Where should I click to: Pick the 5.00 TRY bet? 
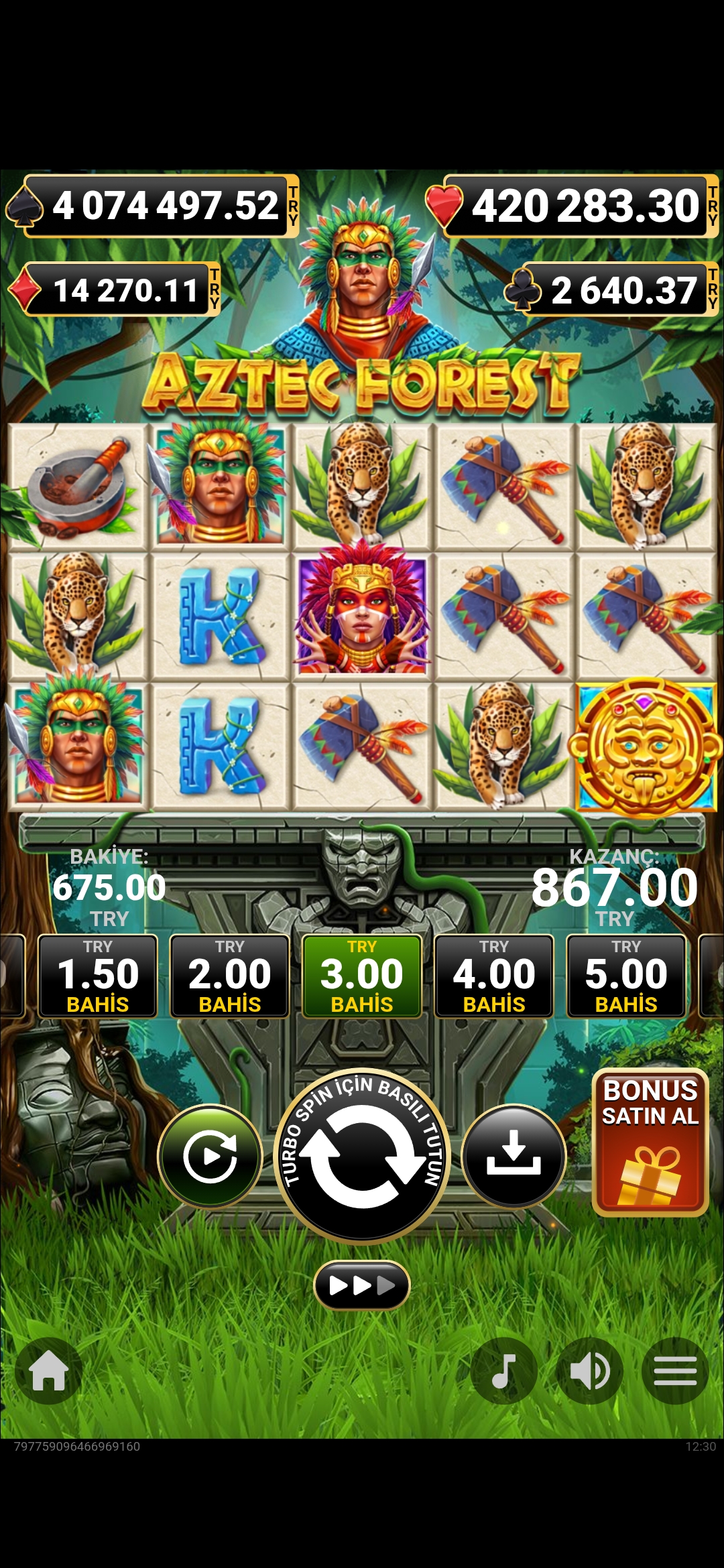point(626,976)
